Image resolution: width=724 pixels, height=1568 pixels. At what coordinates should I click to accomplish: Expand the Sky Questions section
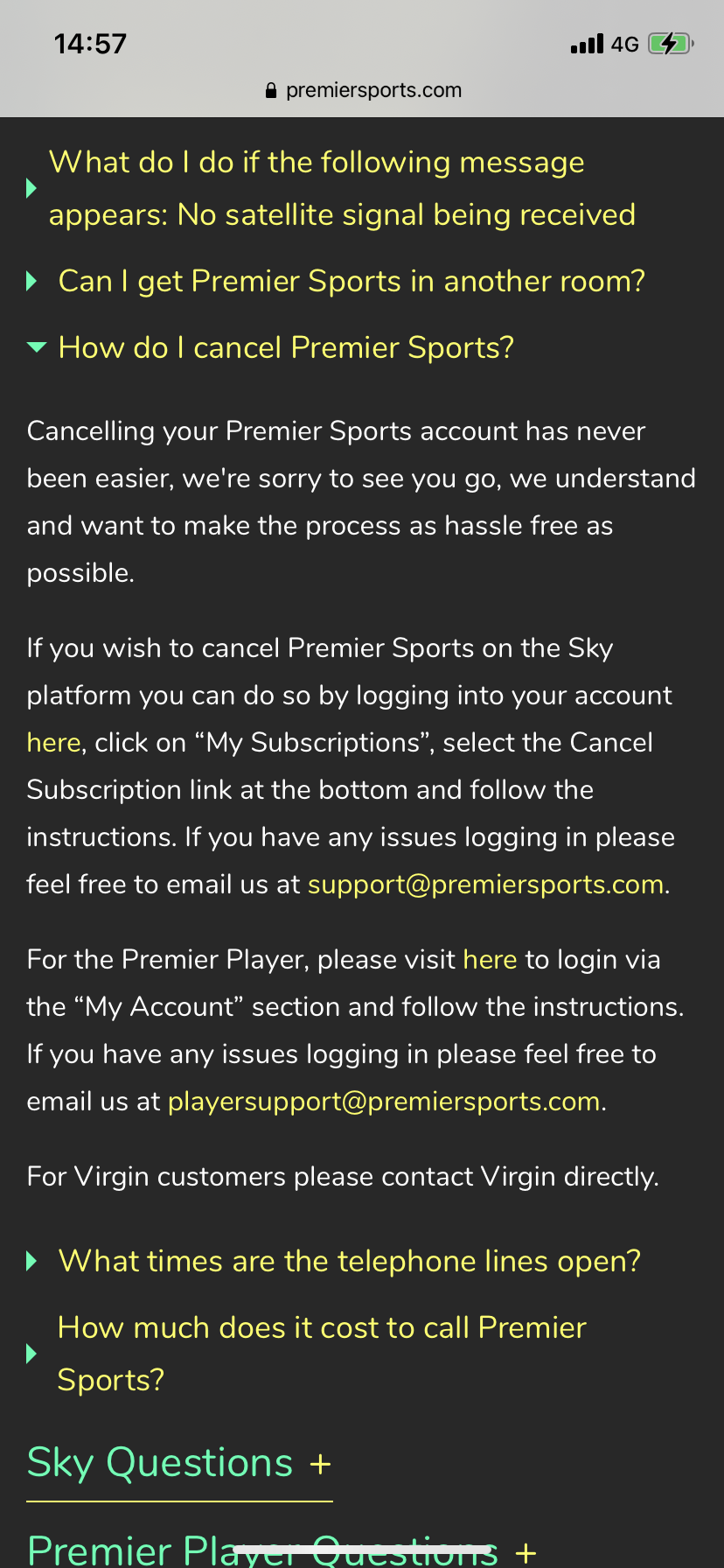coord(179,1464)
